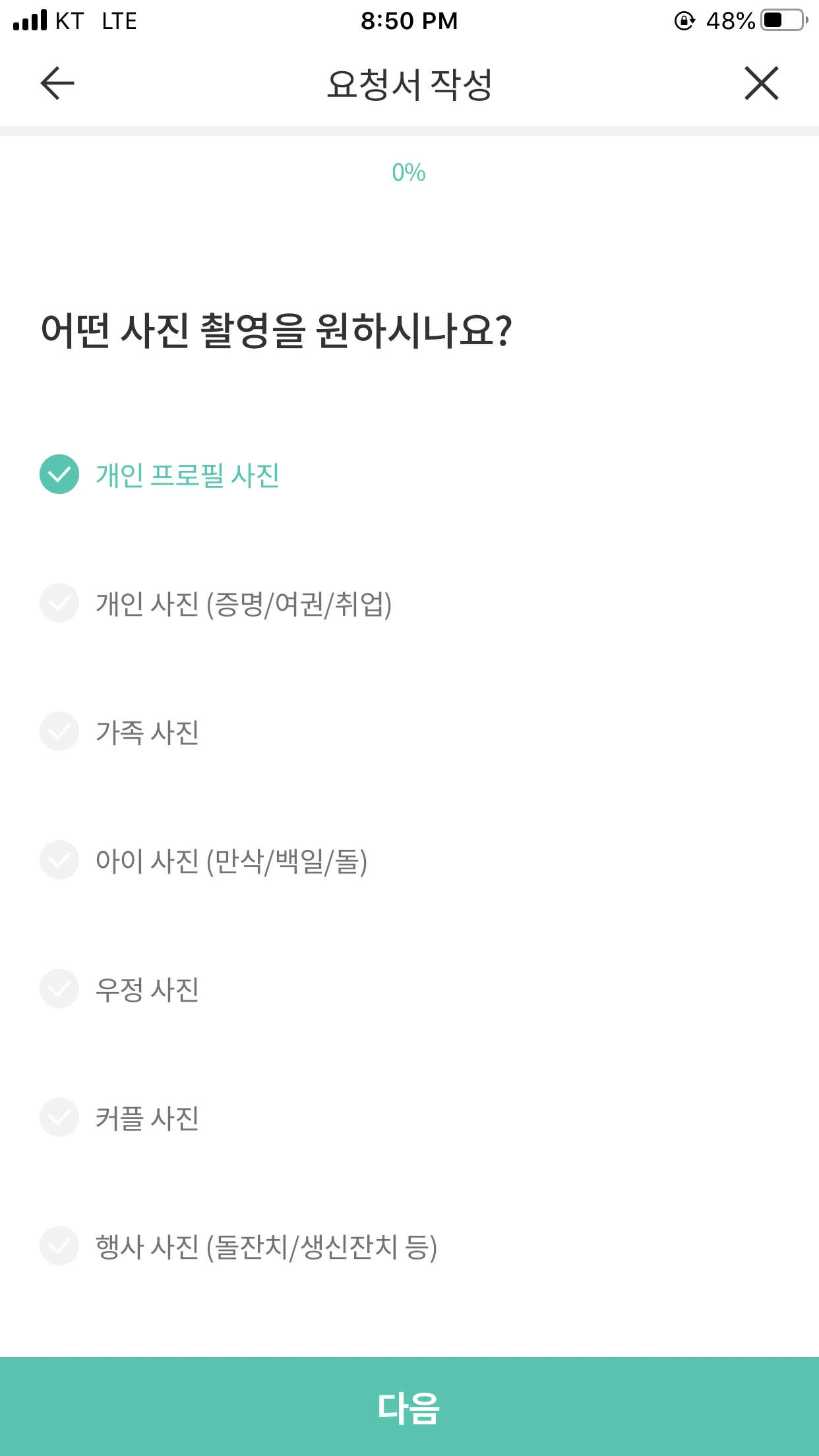Close the request form with the X
The width and height of the screenshot is (819, 1456).
(762, 83)
